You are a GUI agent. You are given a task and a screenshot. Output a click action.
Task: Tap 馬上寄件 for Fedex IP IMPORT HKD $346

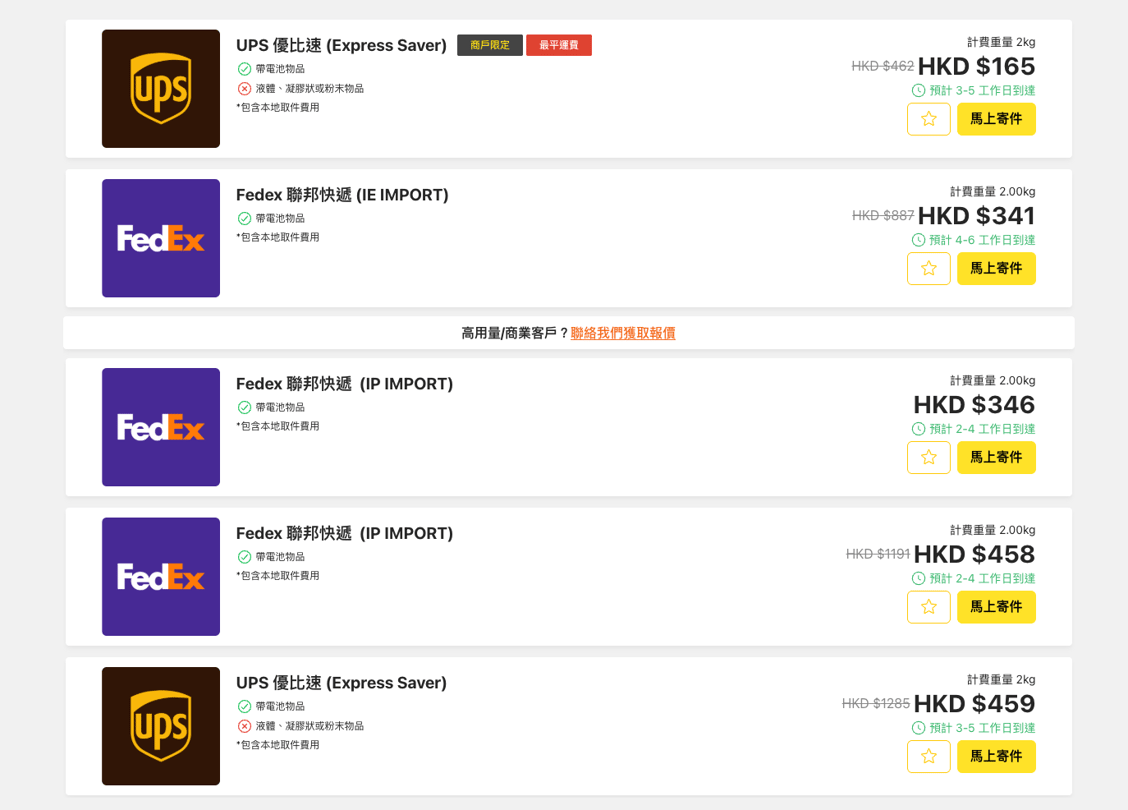[996, 457]
